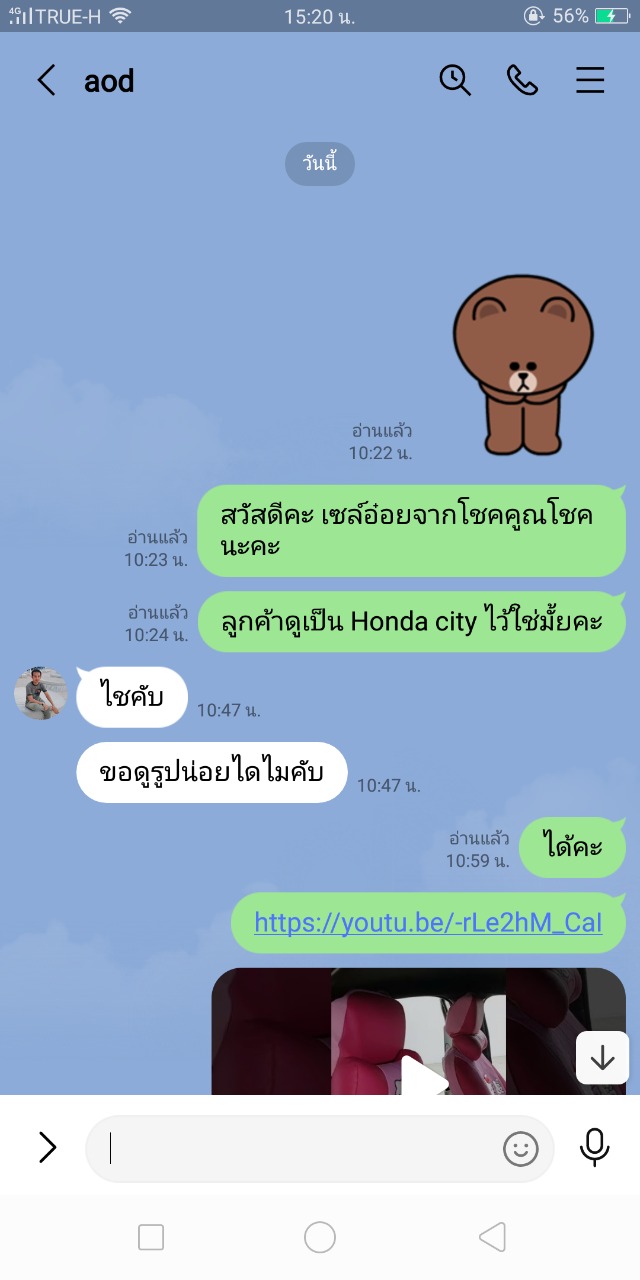Expand attachment options with the chevron
The image size is (640, 1280).
point(47,1148)
